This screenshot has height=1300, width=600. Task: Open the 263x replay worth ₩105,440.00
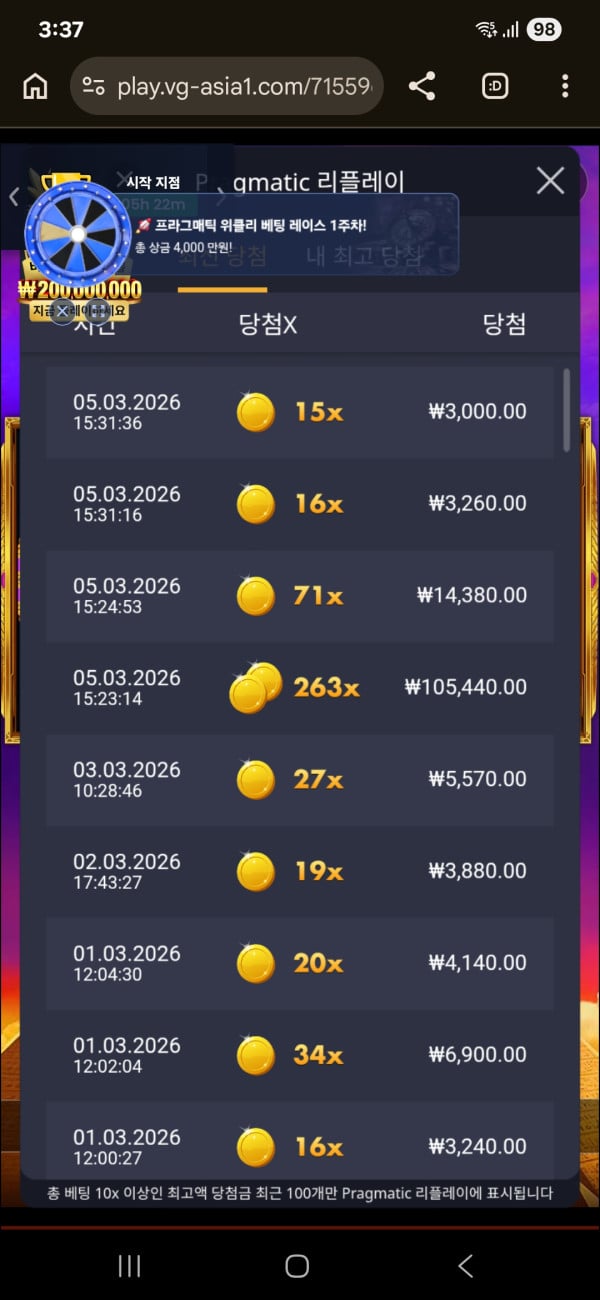[300, 688]
